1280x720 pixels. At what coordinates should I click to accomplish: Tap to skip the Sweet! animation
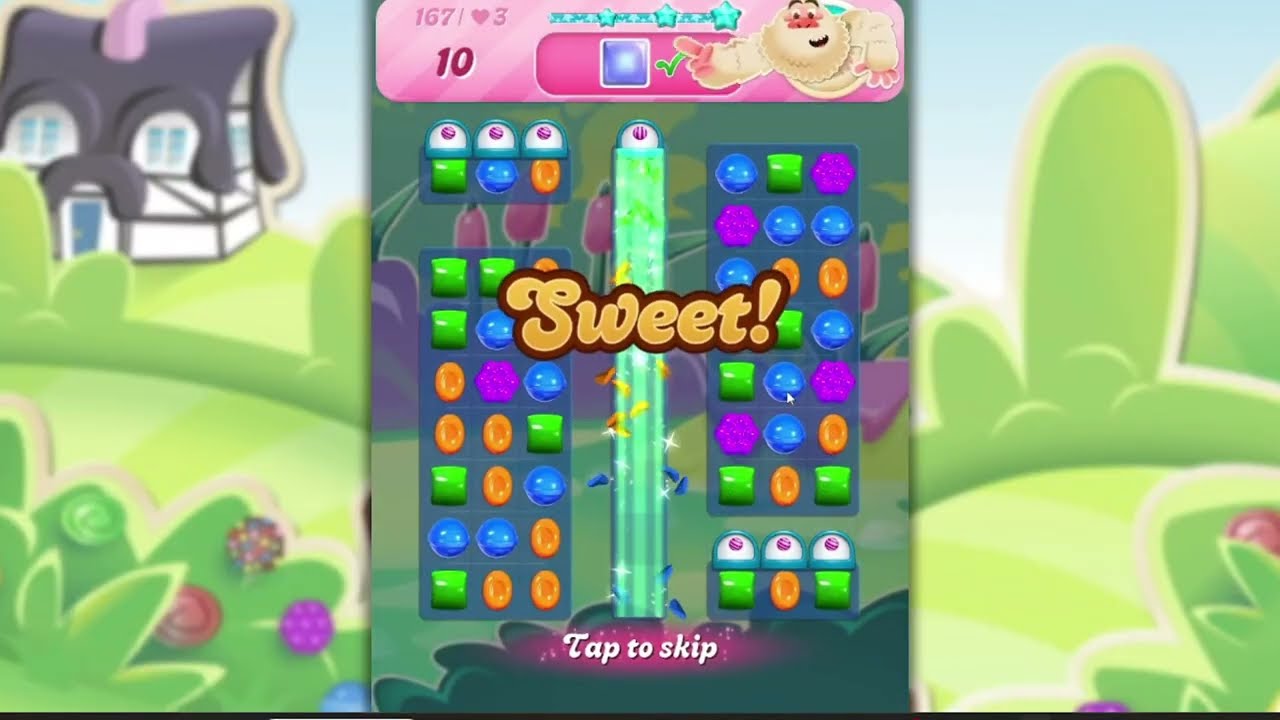click(640, 648)
